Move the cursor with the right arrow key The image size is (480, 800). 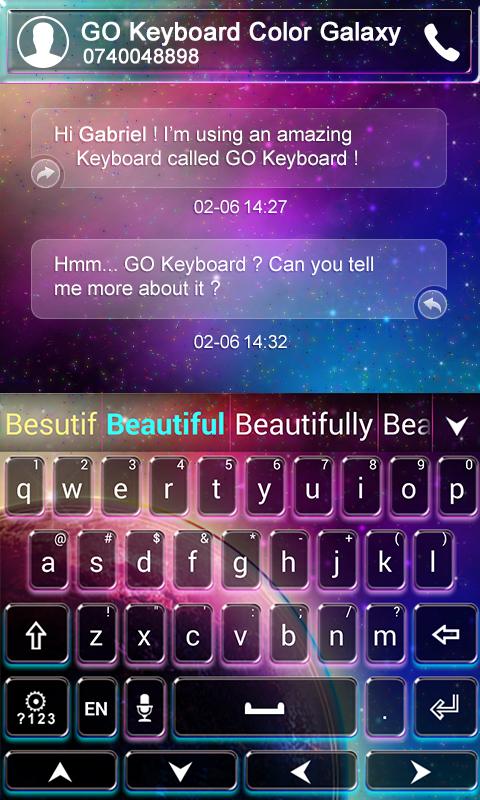point(421,773)
